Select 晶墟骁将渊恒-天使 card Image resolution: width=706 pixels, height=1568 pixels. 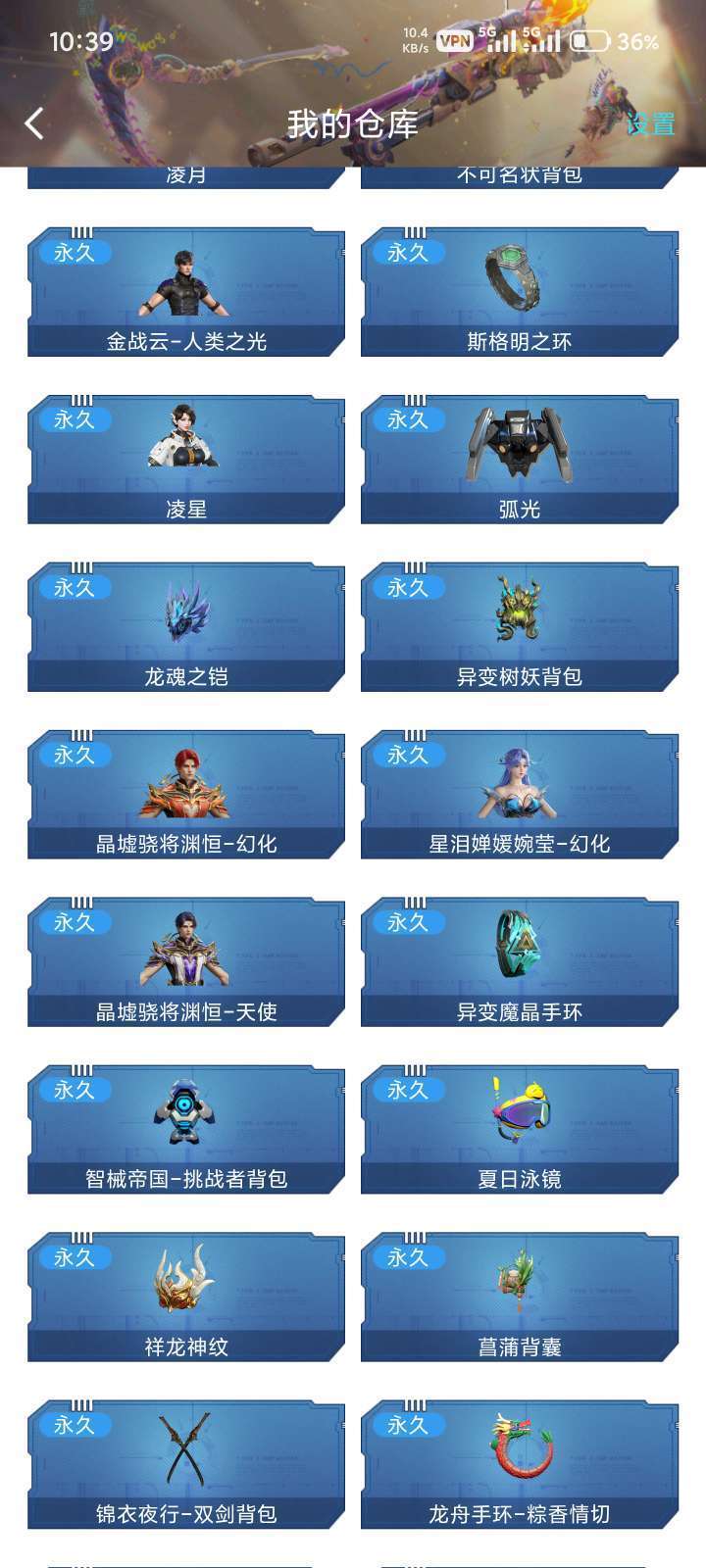(x=186, y=962)
